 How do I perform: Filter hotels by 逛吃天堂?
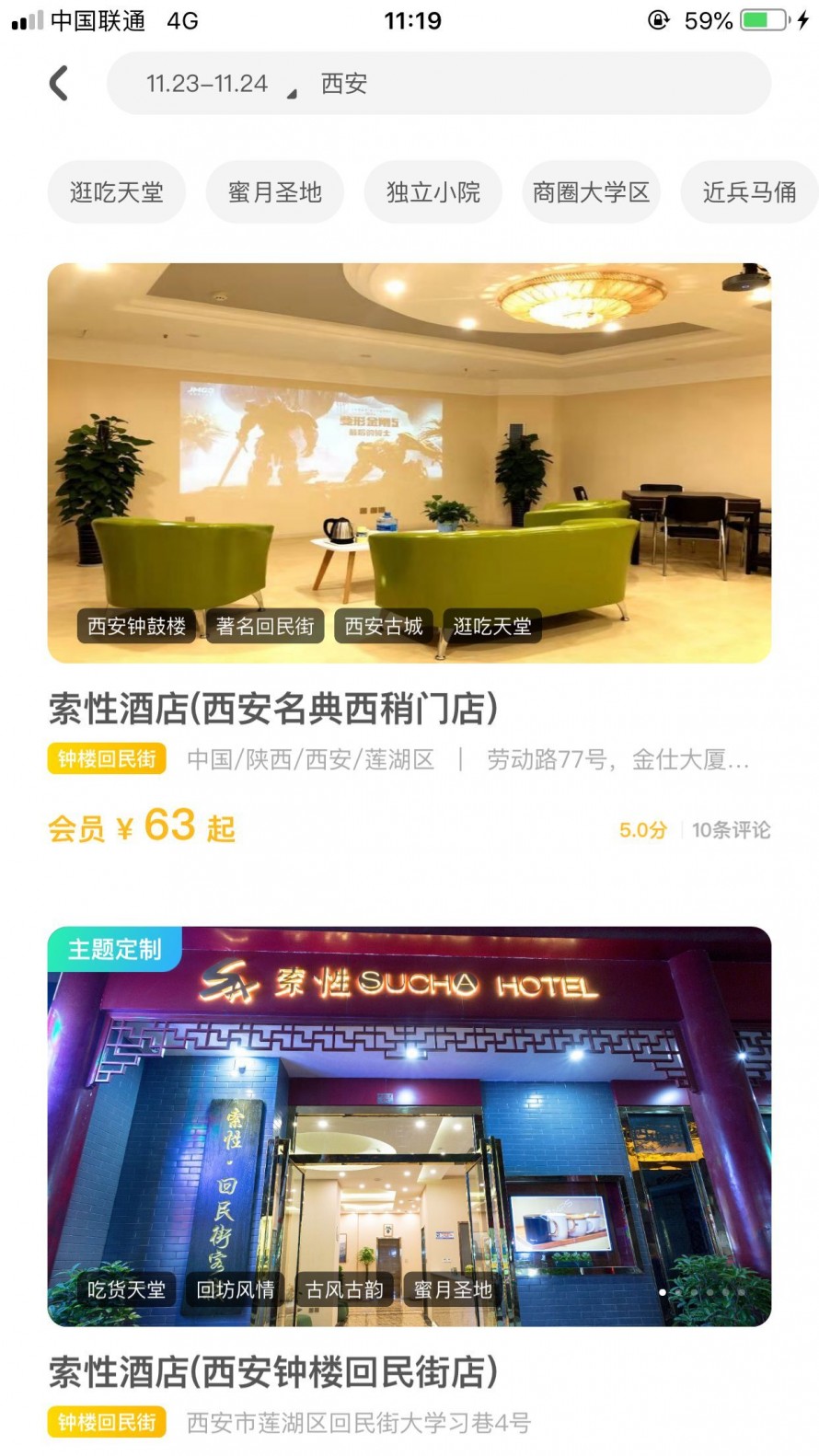click(x=117, y=192)
